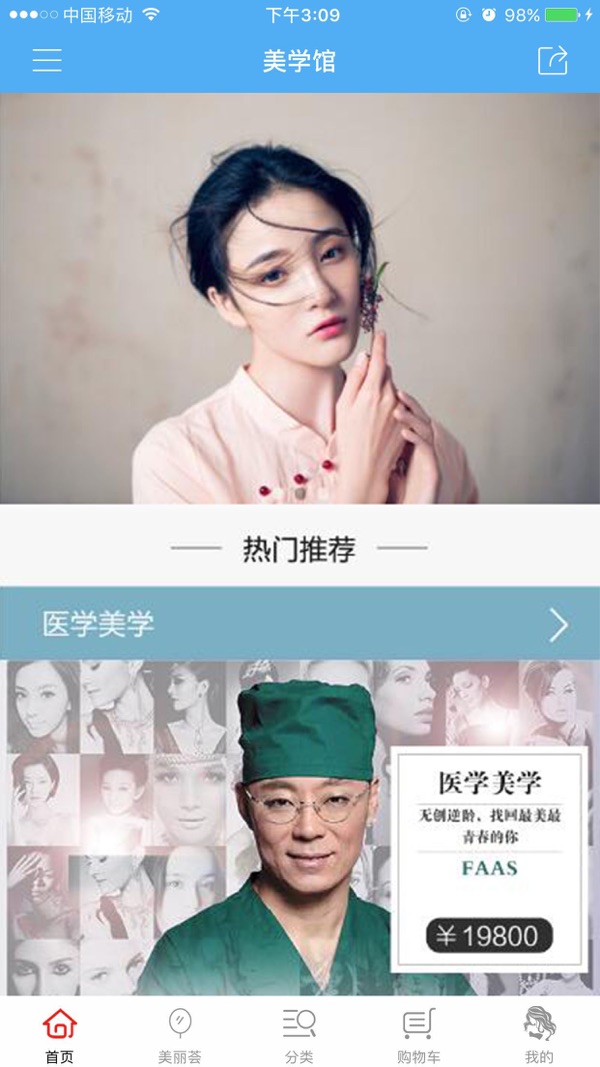Go to the 美丽荟 tab

[x=180, y=1034]
